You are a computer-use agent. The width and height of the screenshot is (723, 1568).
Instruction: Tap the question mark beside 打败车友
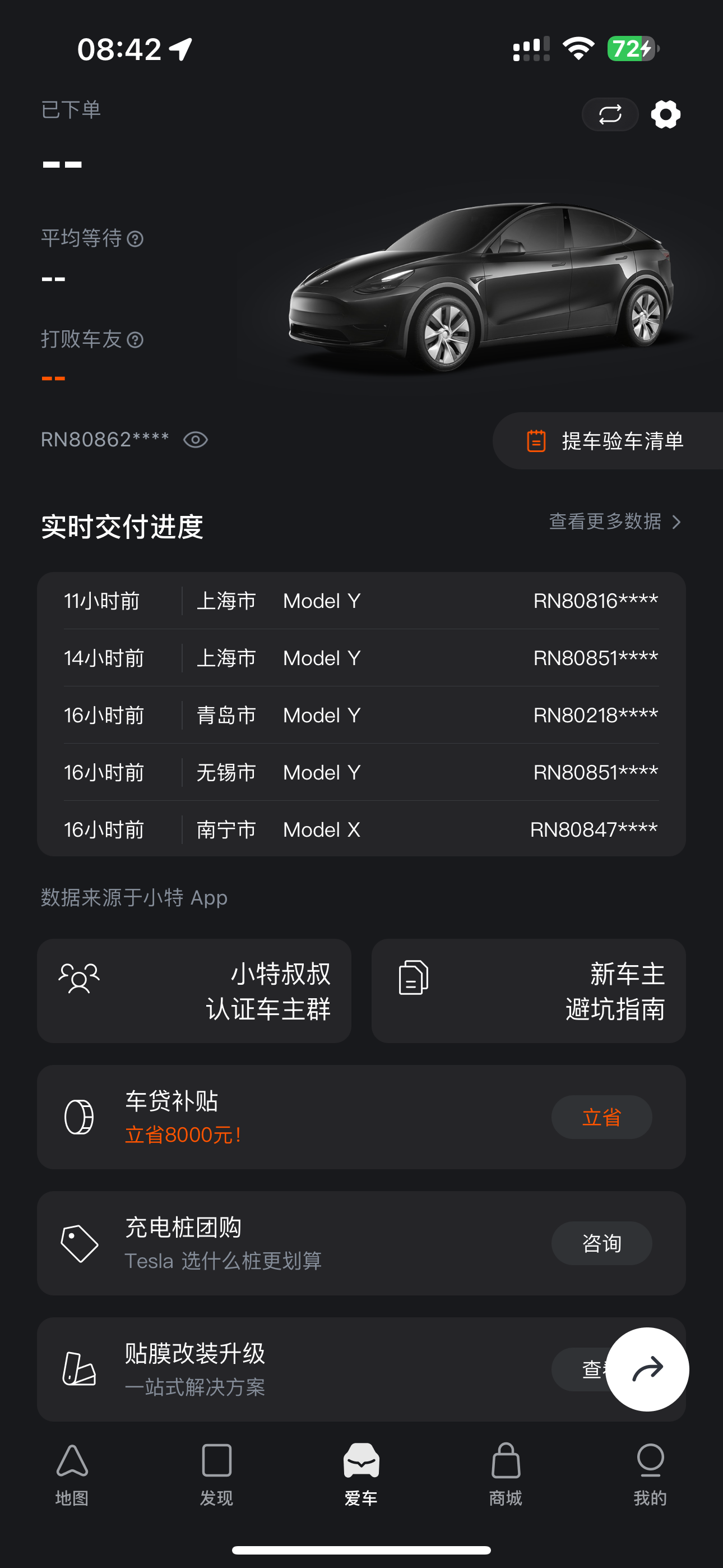(136, 341)
